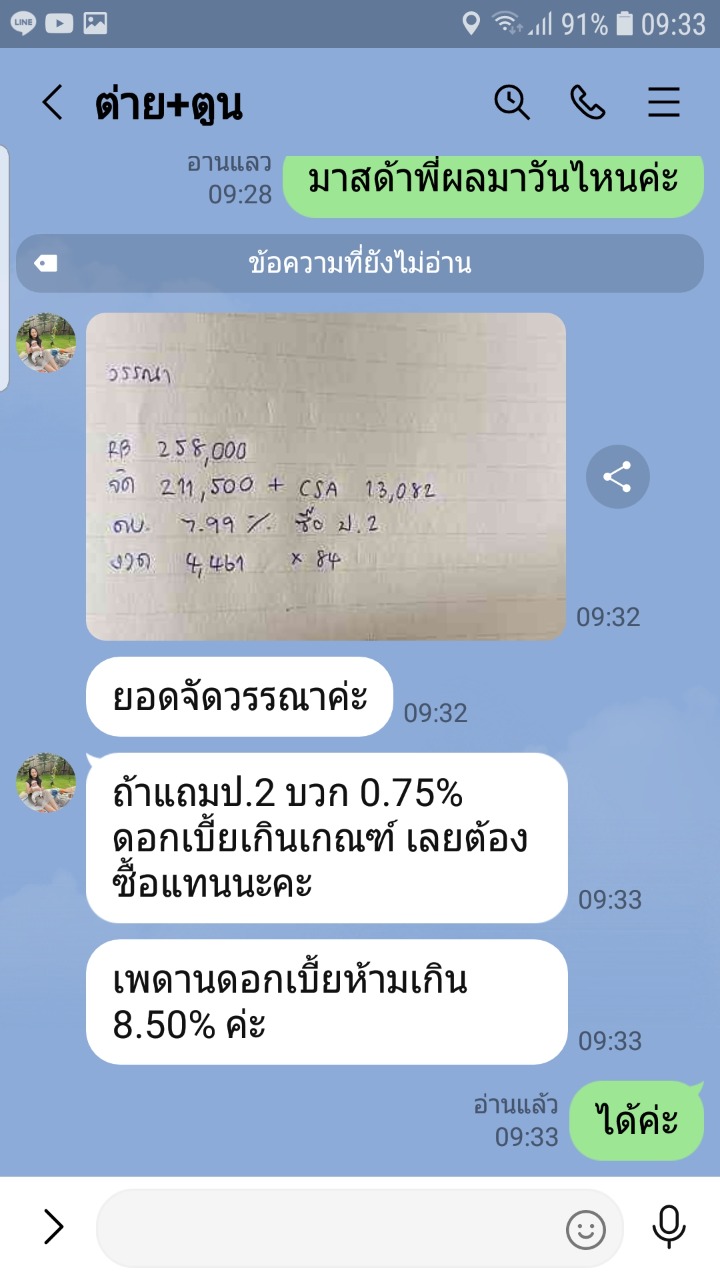
Task: View sender's profile picture beside the photo
Action: [x=46, y=343]
